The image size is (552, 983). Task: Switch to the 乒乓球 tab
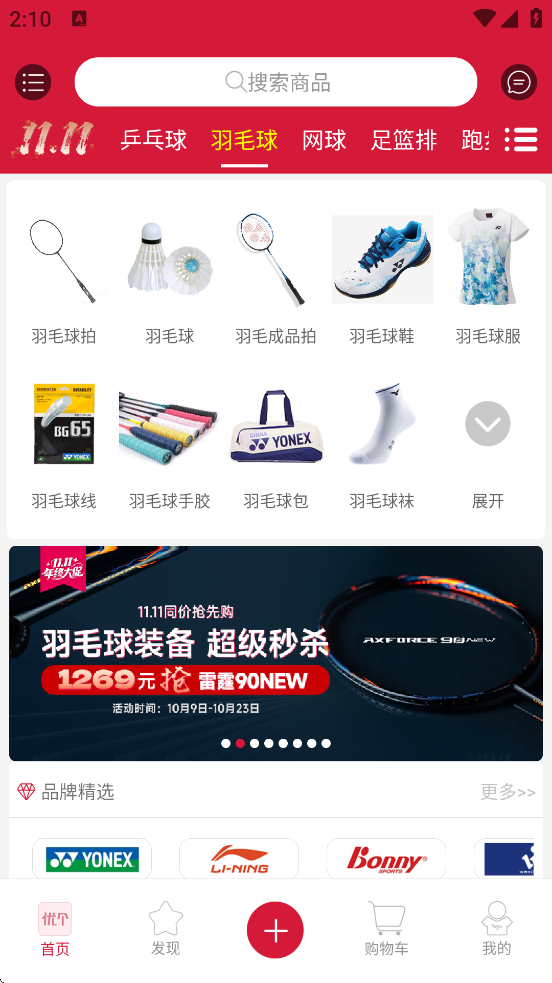pyautogui.click(x=154, y=140)
